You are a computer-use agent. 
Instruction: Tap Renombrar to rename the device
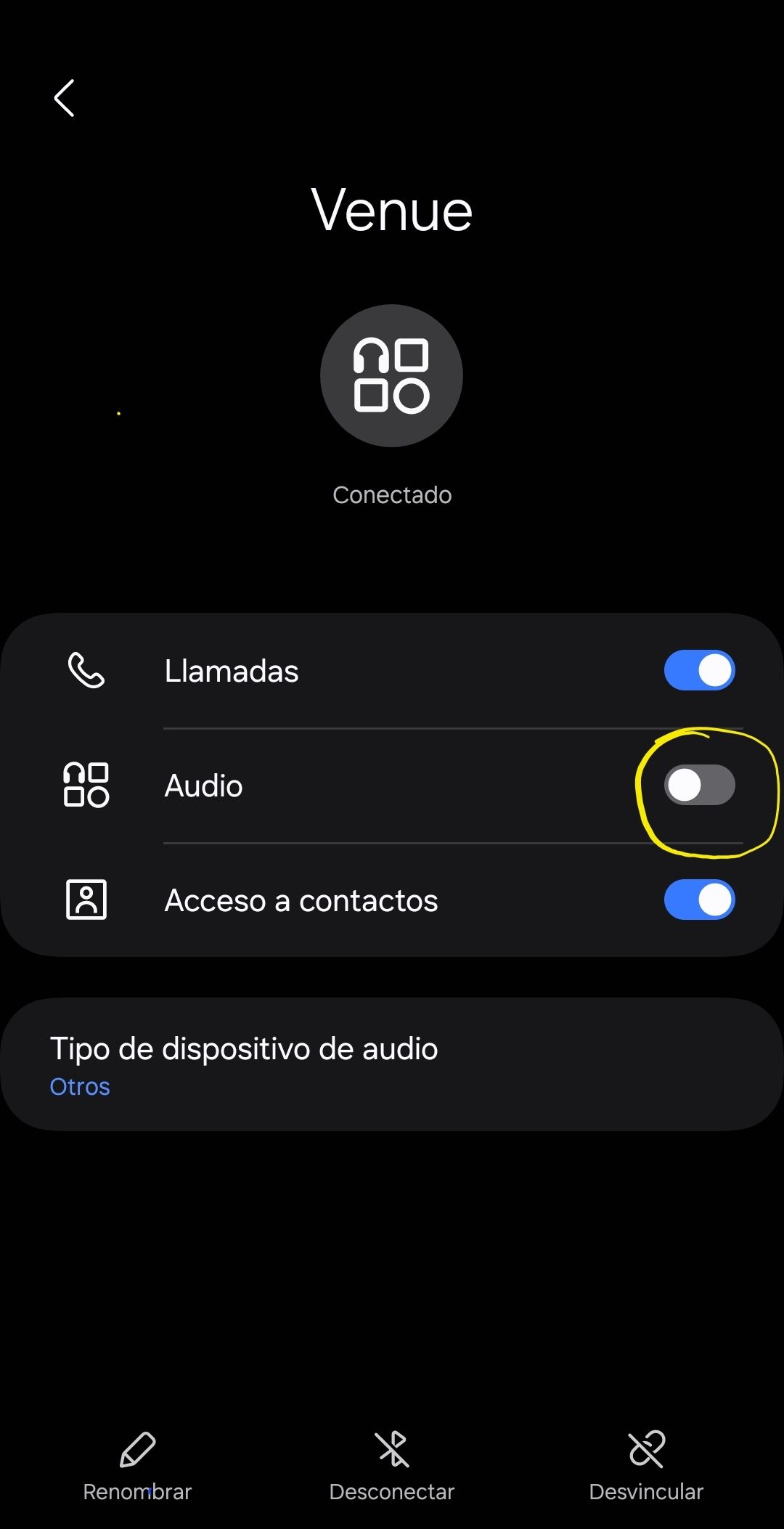[137, 1467]
